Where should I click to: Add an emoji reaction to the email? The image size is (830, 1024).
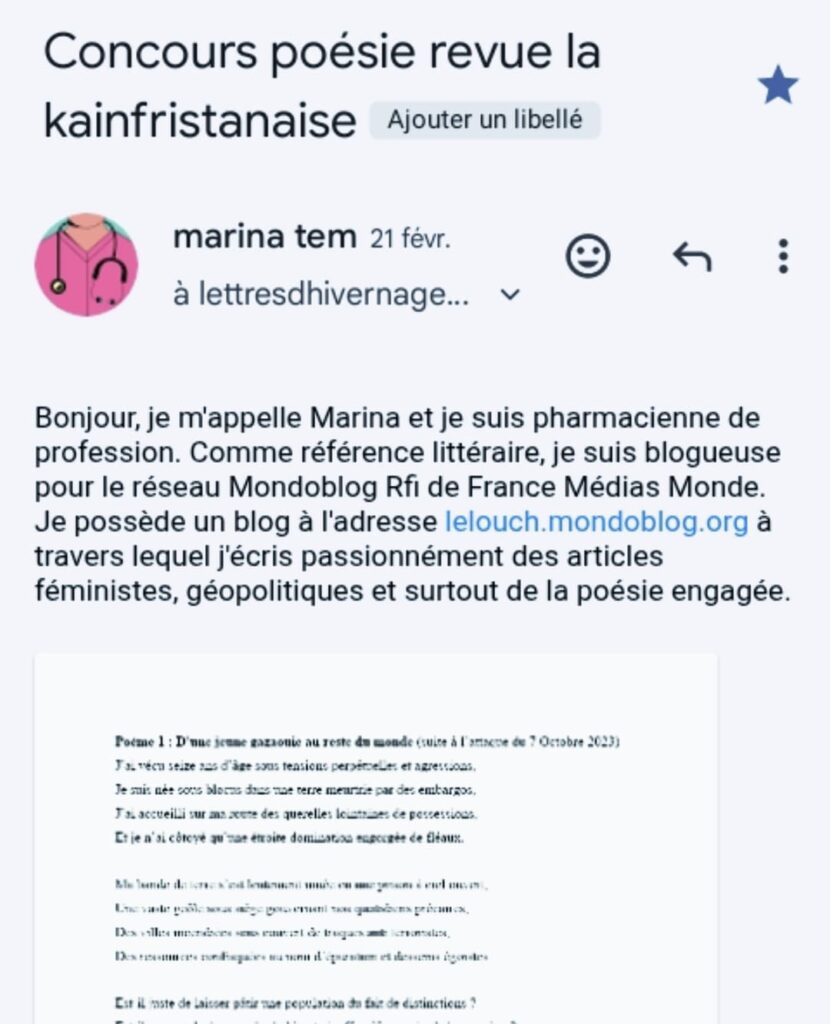point(588,256)
